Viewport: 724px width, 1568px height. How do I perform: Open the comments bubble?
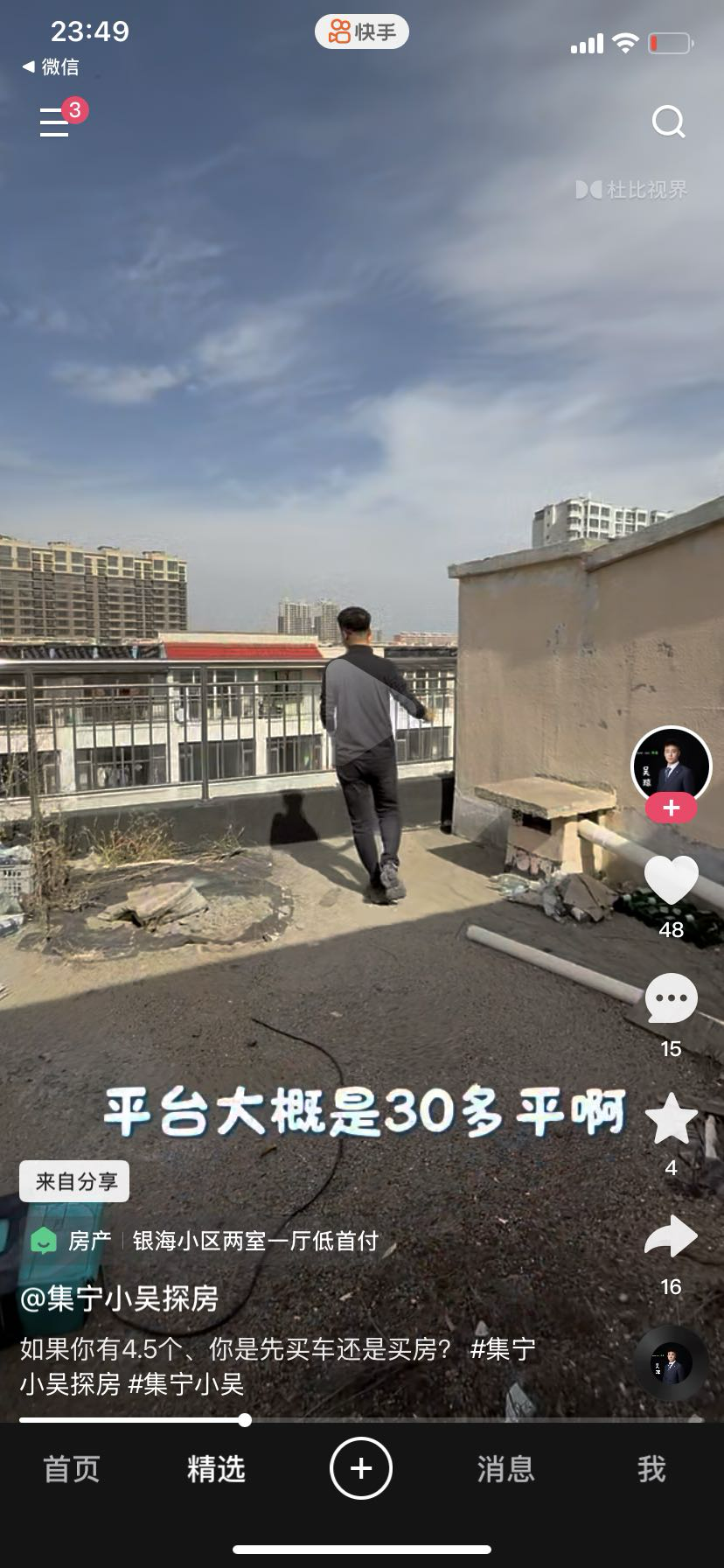click(671, 999)
